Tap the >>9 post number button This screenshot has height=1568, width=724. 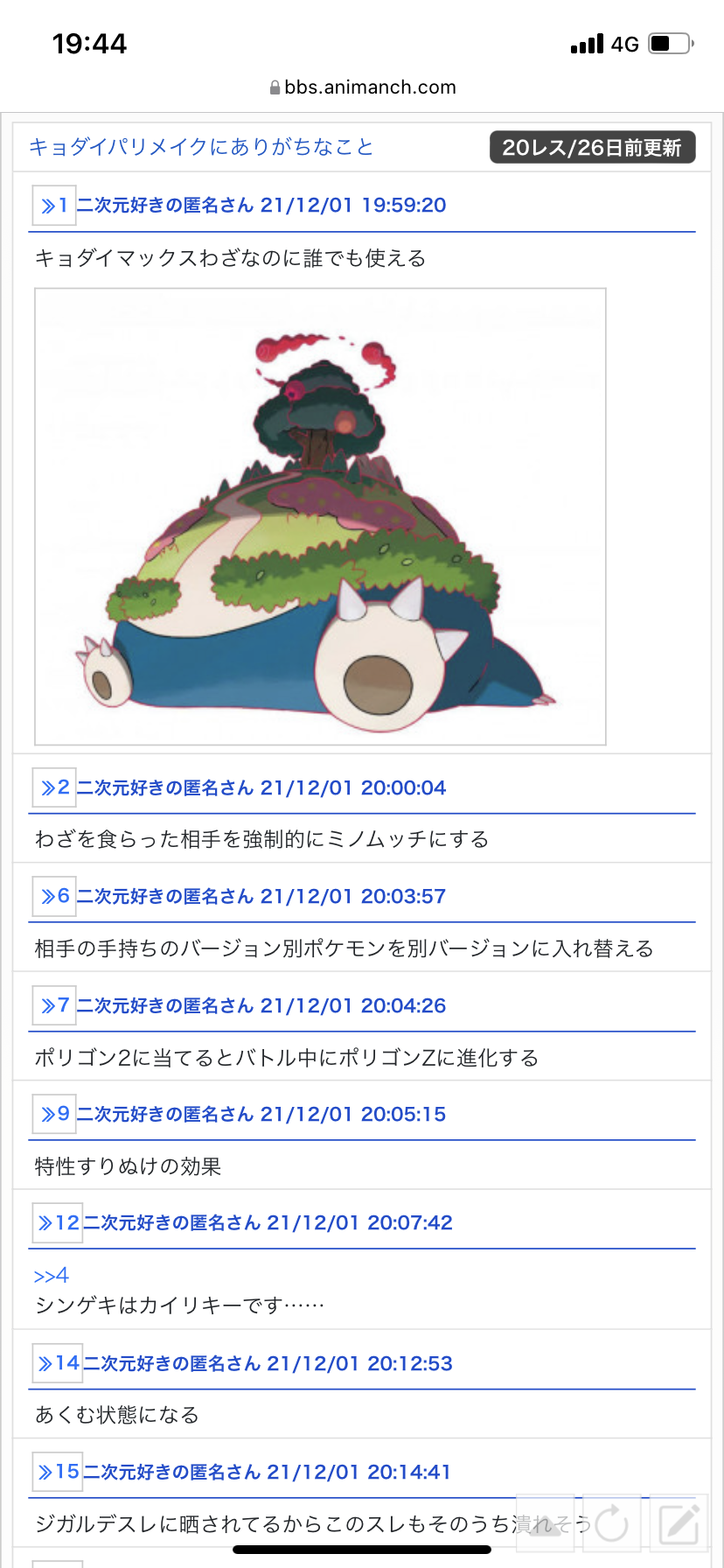pyautogui.click(x=54, y=1114)
